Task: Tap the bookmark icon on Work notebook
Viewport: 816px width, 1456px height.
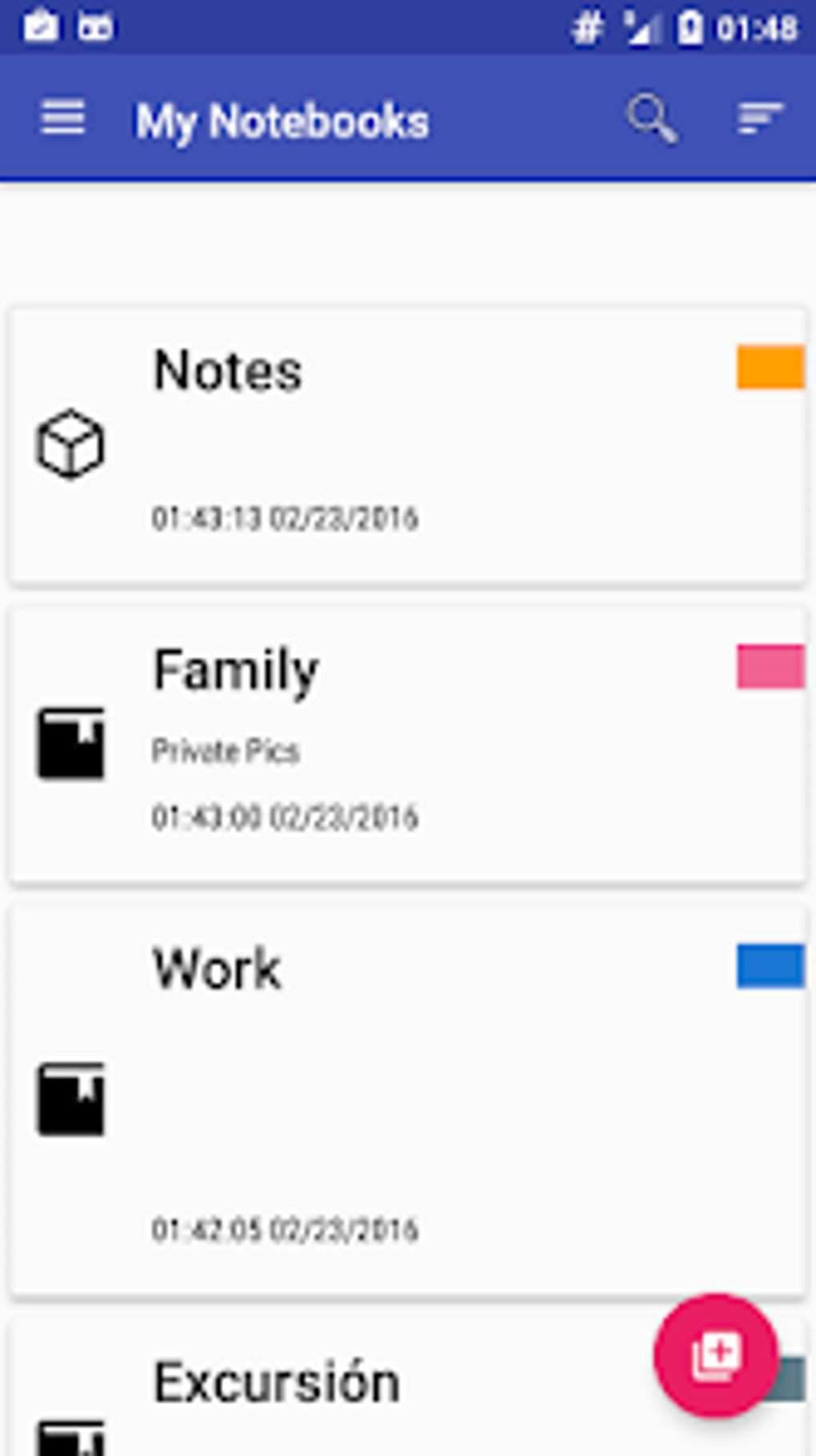Action: pyautogui.click(x=70, y=1101)
